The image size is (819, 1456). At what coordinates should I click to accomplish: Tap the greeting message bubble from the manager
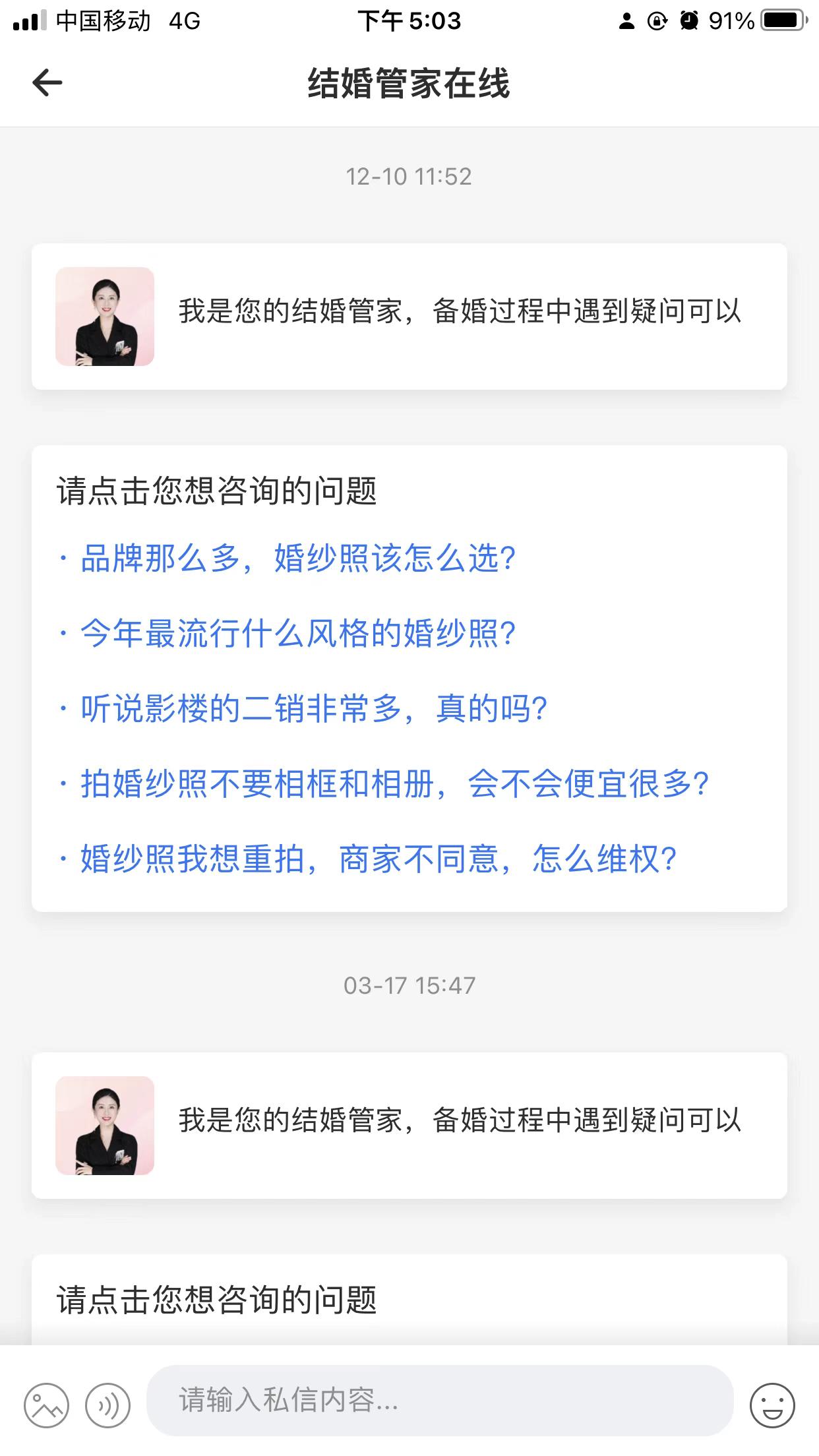[462, 312]
